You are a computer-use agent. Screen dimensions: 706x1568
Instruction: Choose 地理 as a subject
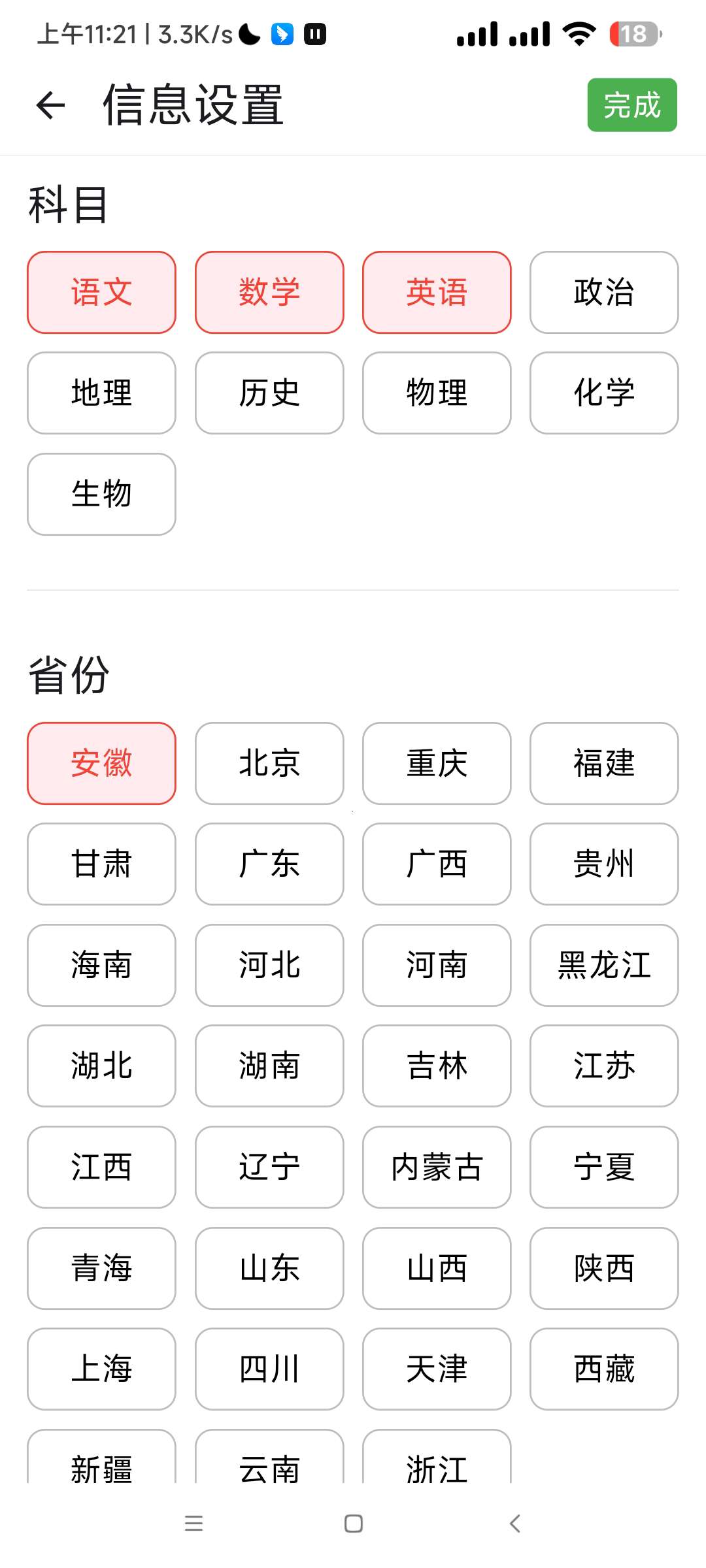pyautogui.click(x=101, y=393)
